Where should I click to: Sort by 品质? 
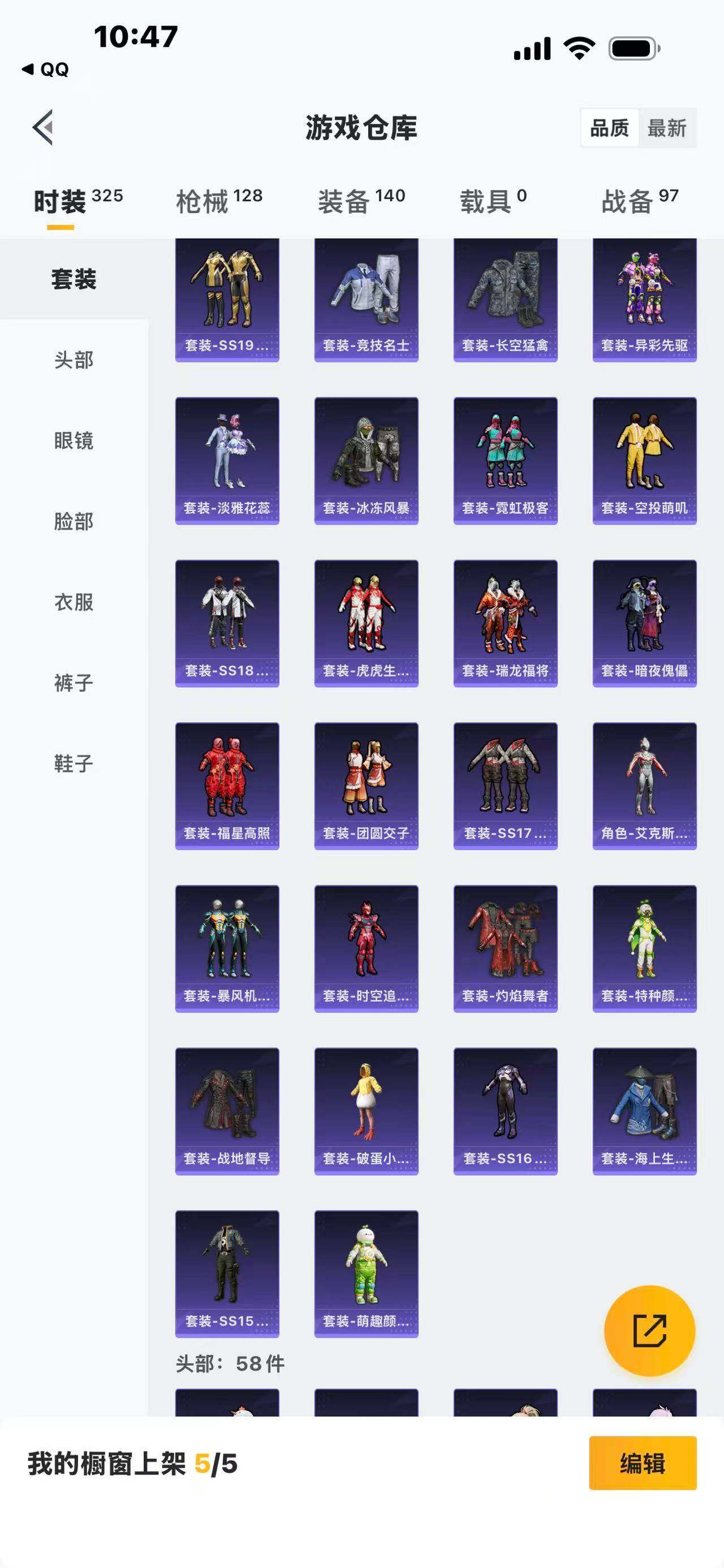610,128
